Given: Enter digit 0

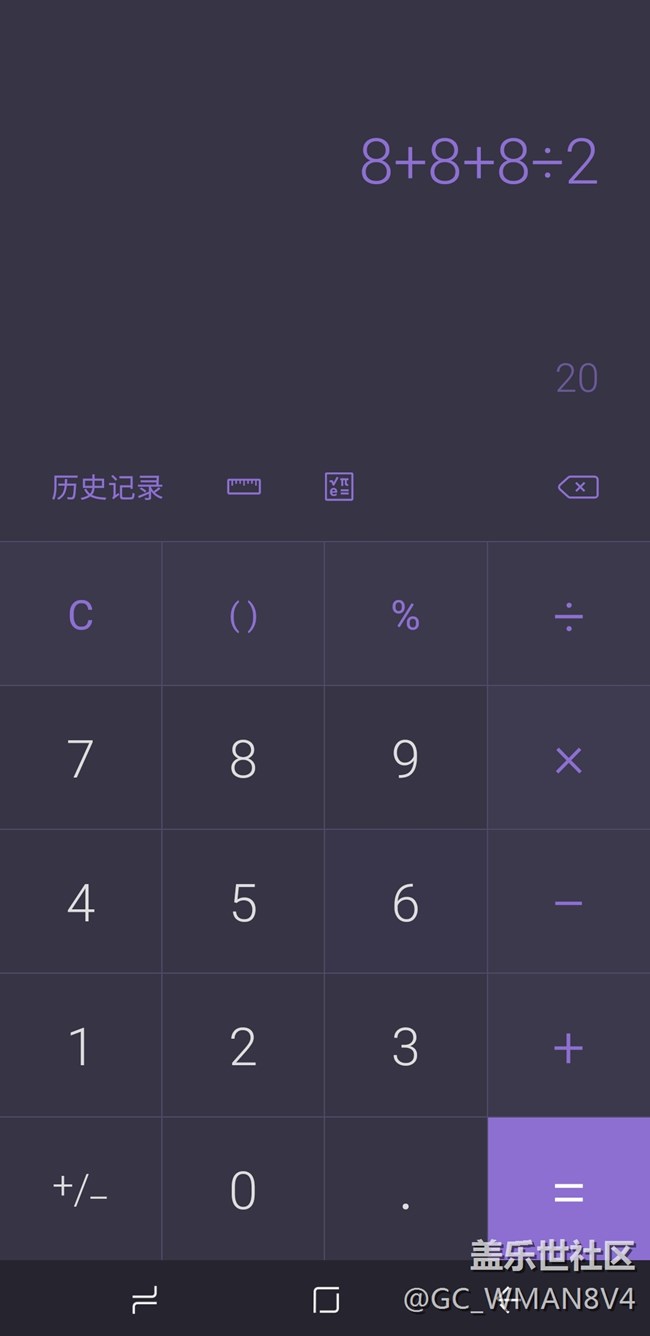Looking at the screenshot, I should point(243,1189).
